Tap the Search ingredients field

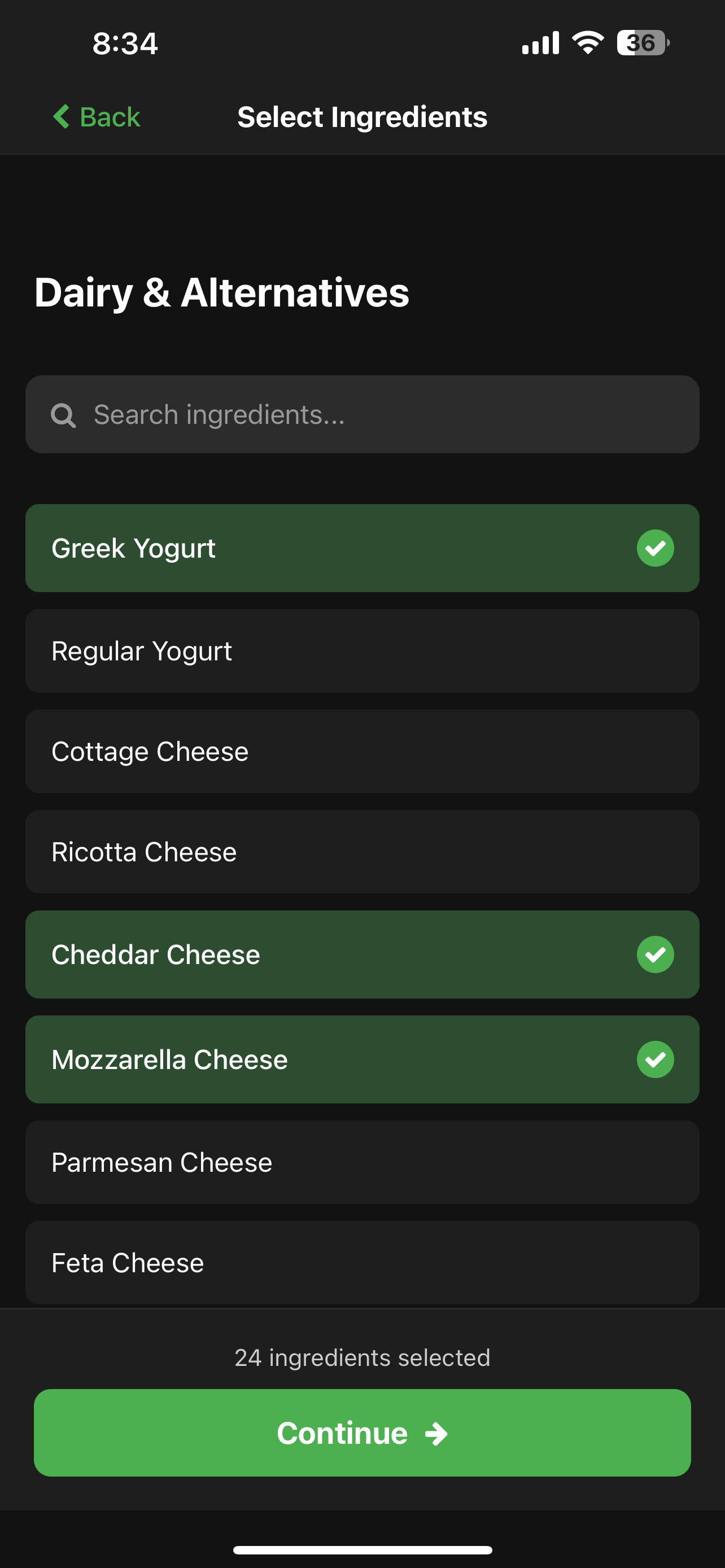[362, 414]
